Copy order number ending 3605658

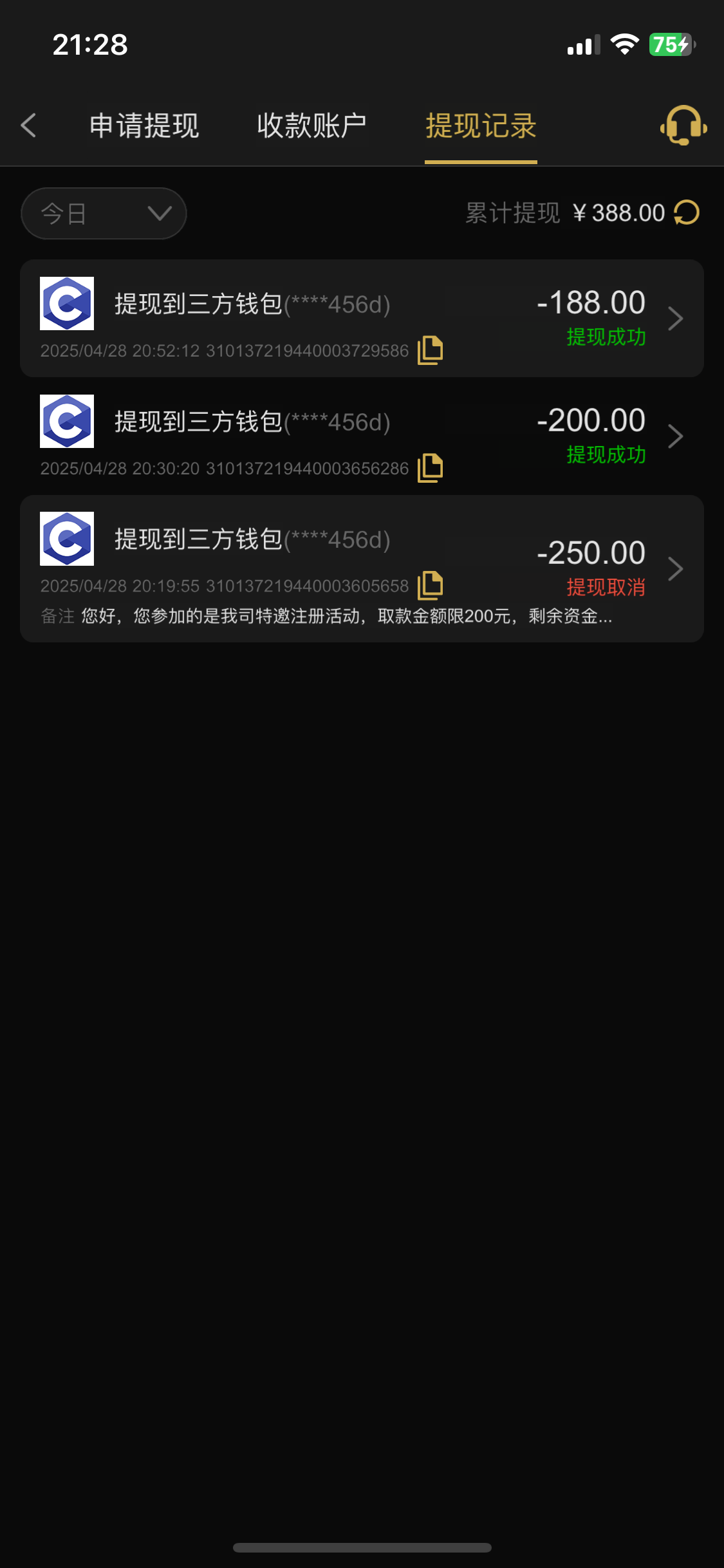430,586
